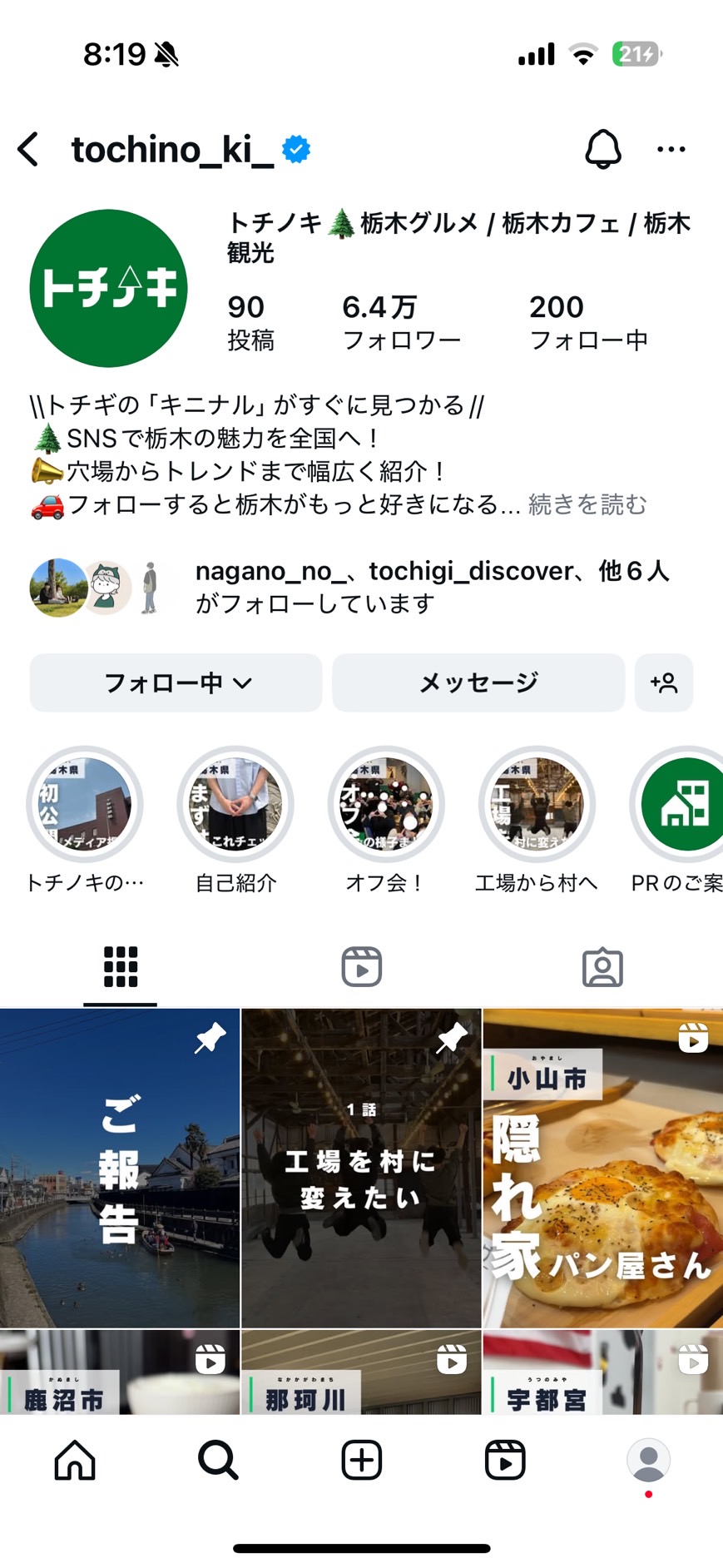Switch to the Reels tab of the profile

pos(362,967)
